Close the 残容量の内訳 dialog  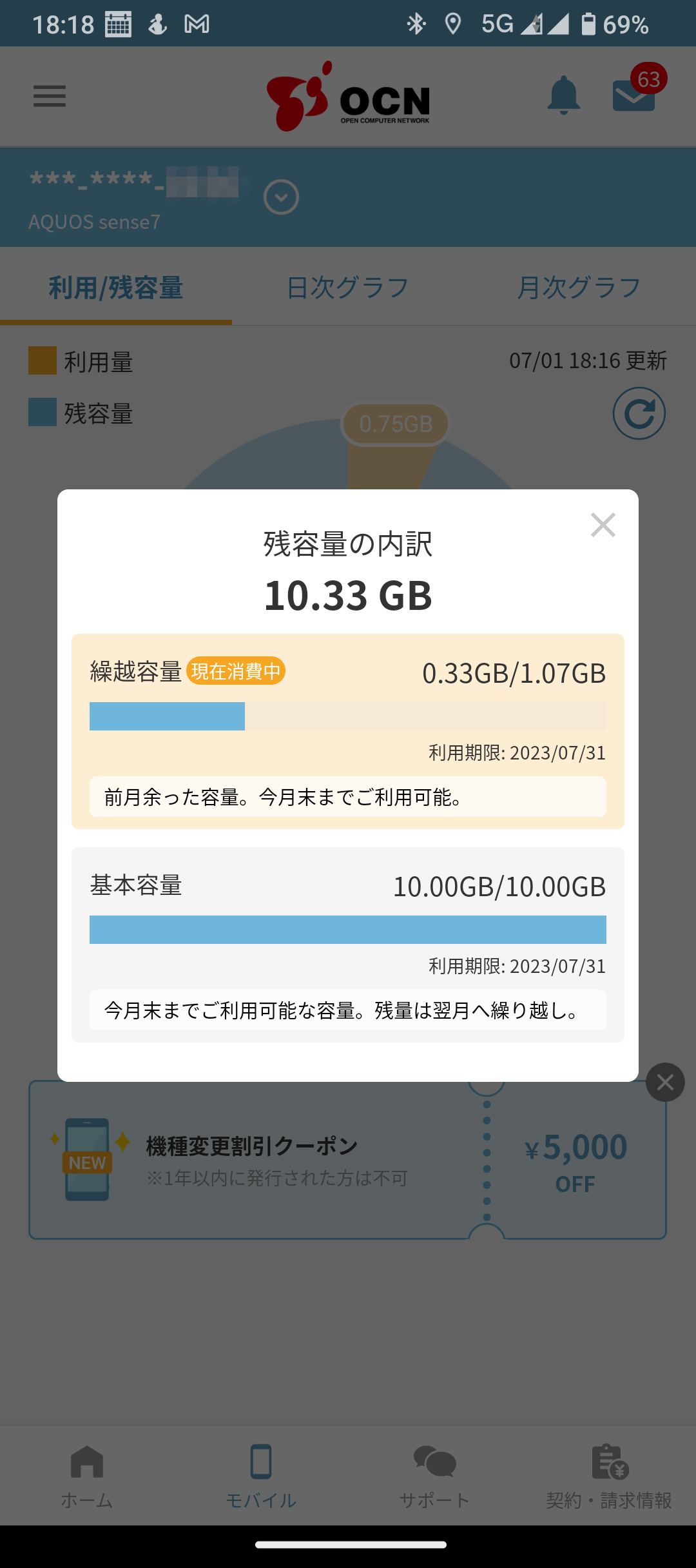[x=603, y=525]
